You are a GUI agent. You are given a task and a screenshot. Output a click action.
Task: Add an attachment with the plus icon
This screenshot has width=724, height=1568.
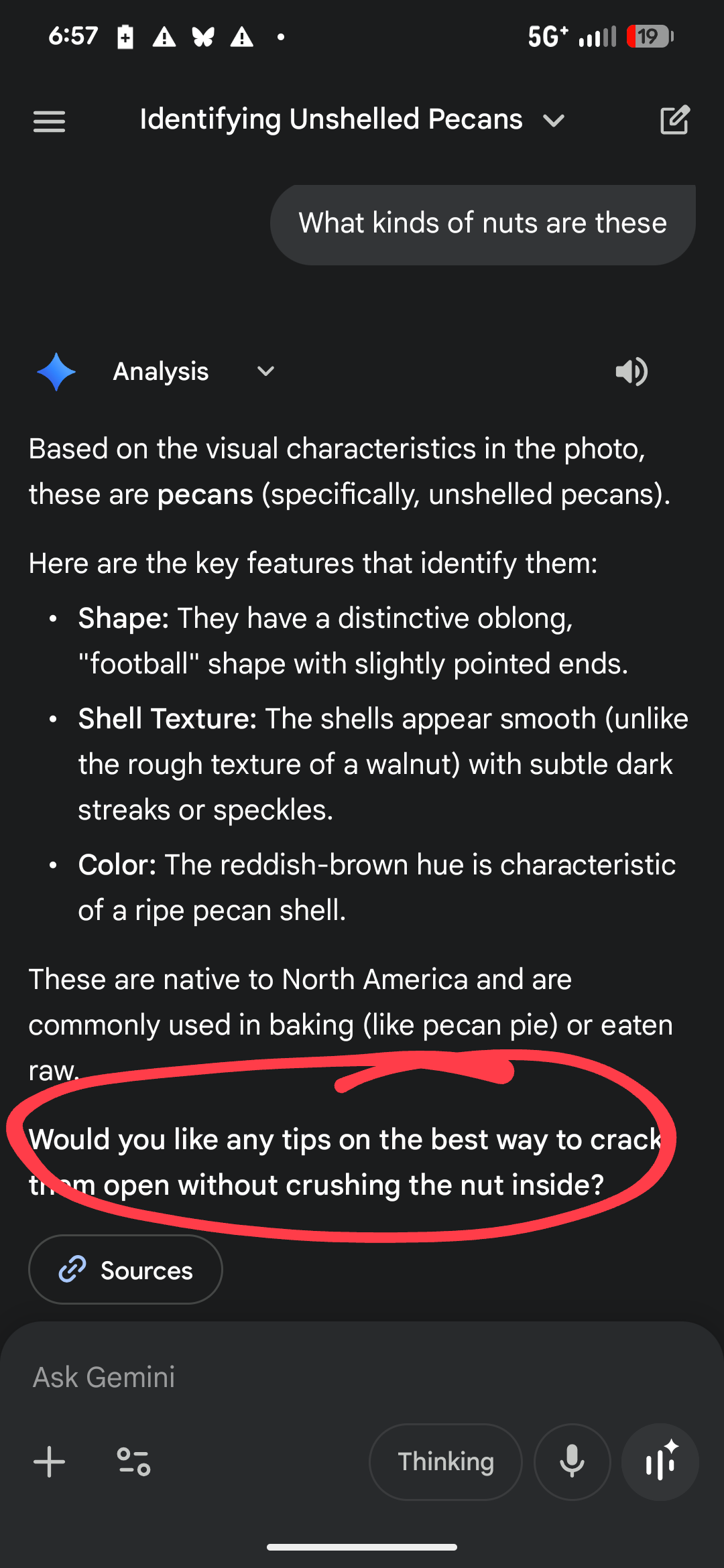point(50,1461)
